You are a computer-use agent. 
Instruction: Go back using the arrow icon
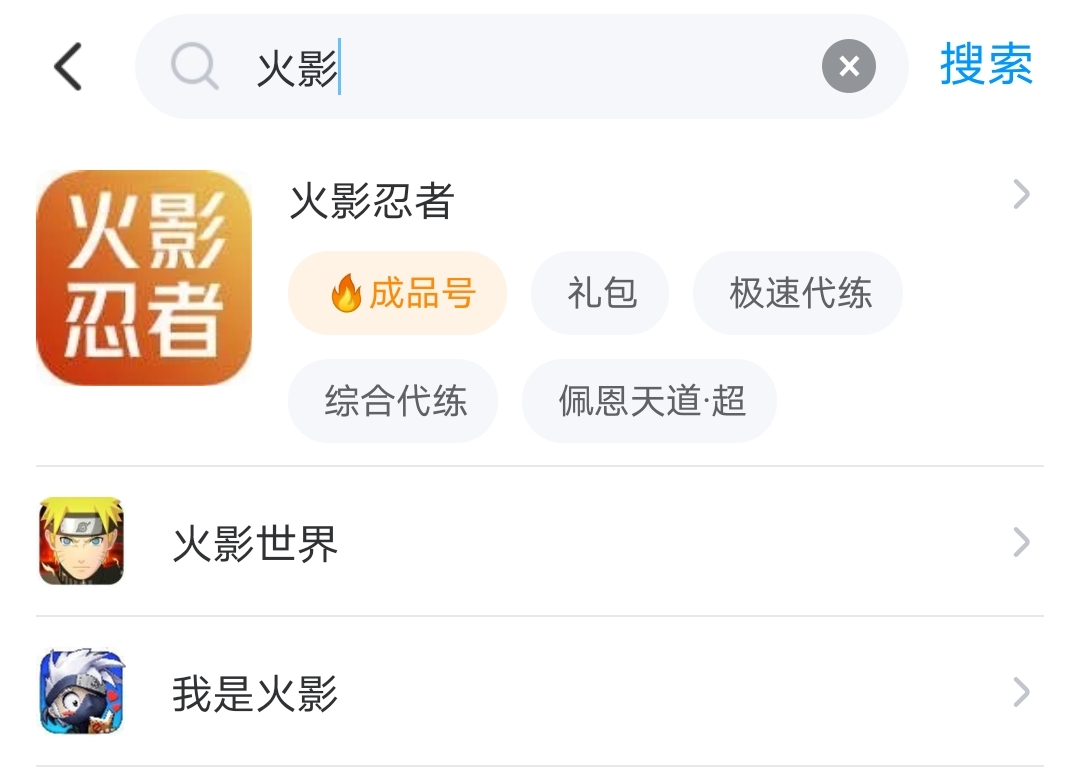(x=68, y=67)
